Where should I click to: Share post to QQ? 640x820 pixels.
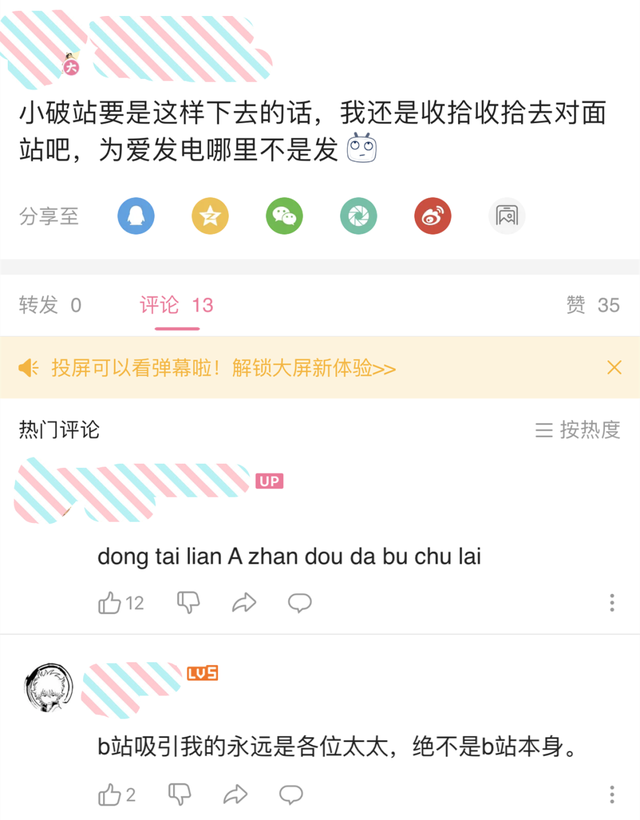click(136, 216)
